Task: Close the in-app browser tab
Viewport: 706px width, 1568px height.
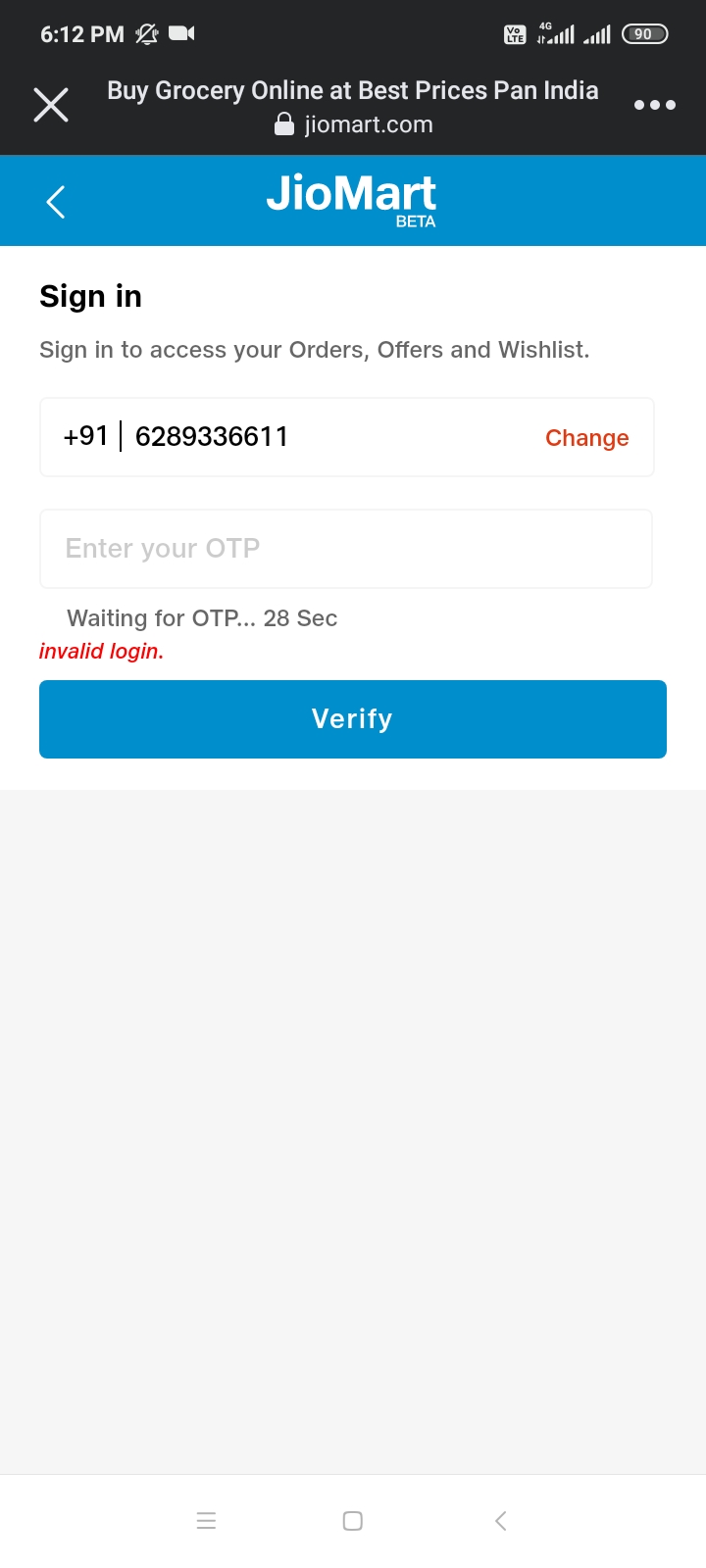Action: 51,105
